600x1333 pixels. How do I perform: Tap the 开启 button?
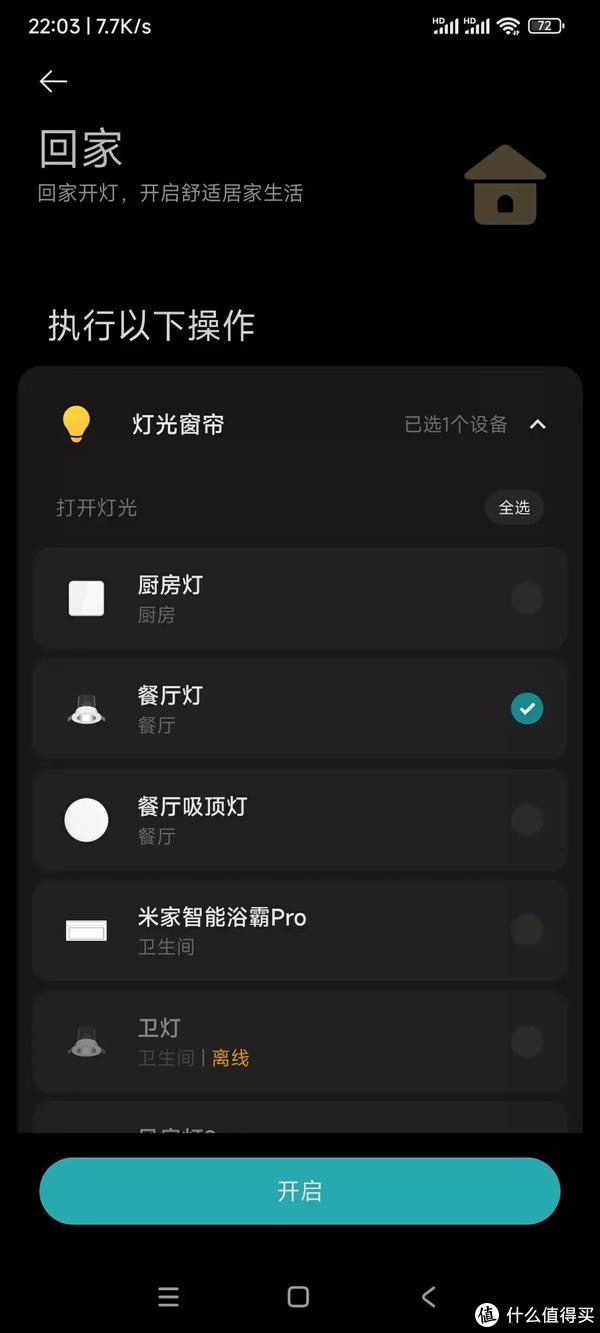click(x=300, y=1191)
